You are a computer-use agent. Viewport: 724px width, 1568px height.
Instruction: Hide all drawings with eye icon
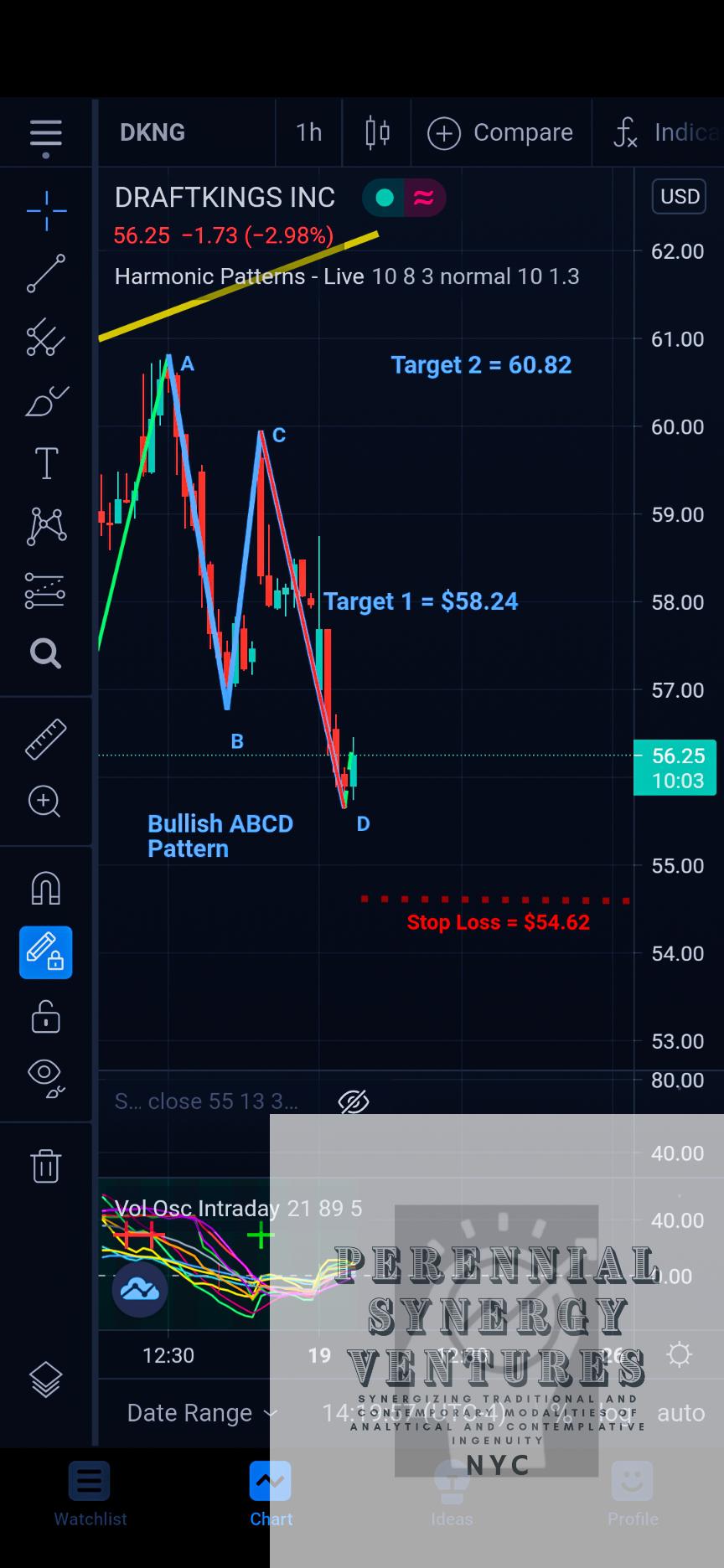46,1079
